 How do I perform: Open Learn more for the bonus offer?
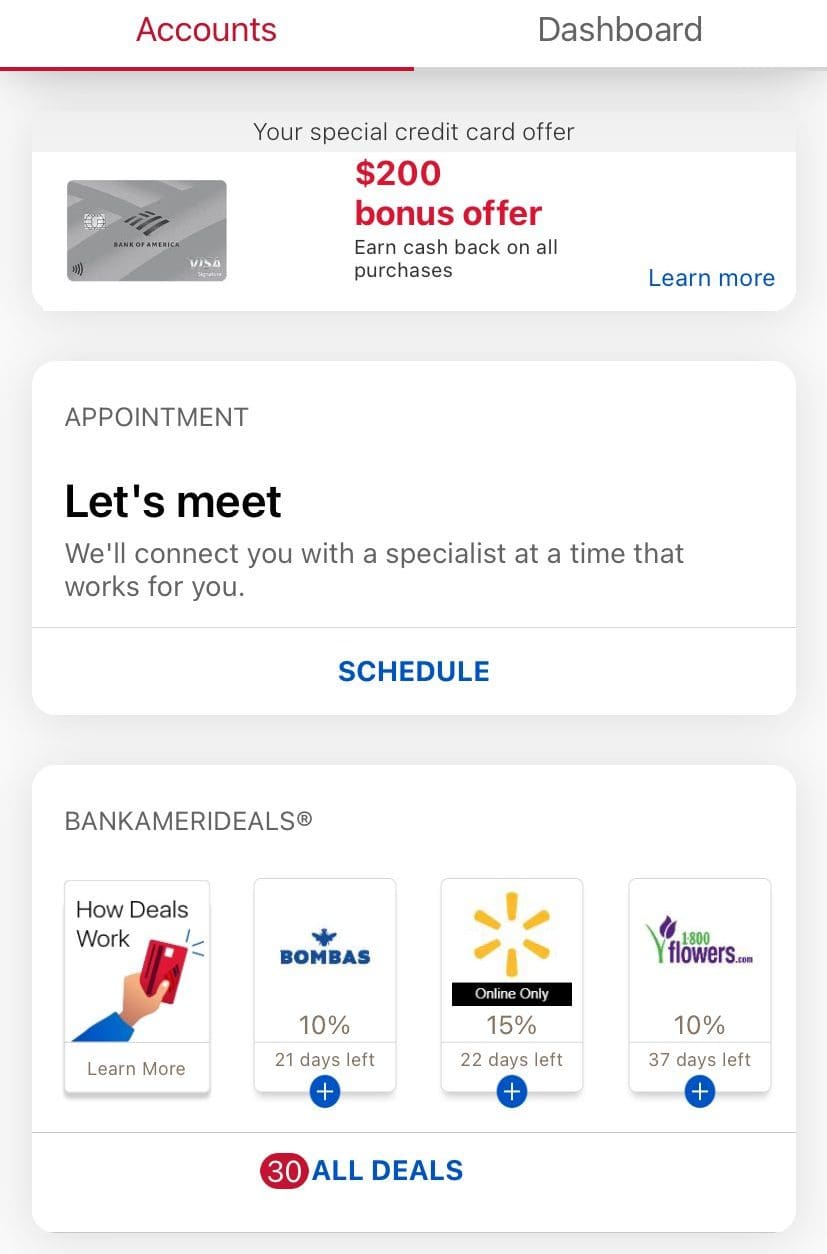(x=710, y=278)
